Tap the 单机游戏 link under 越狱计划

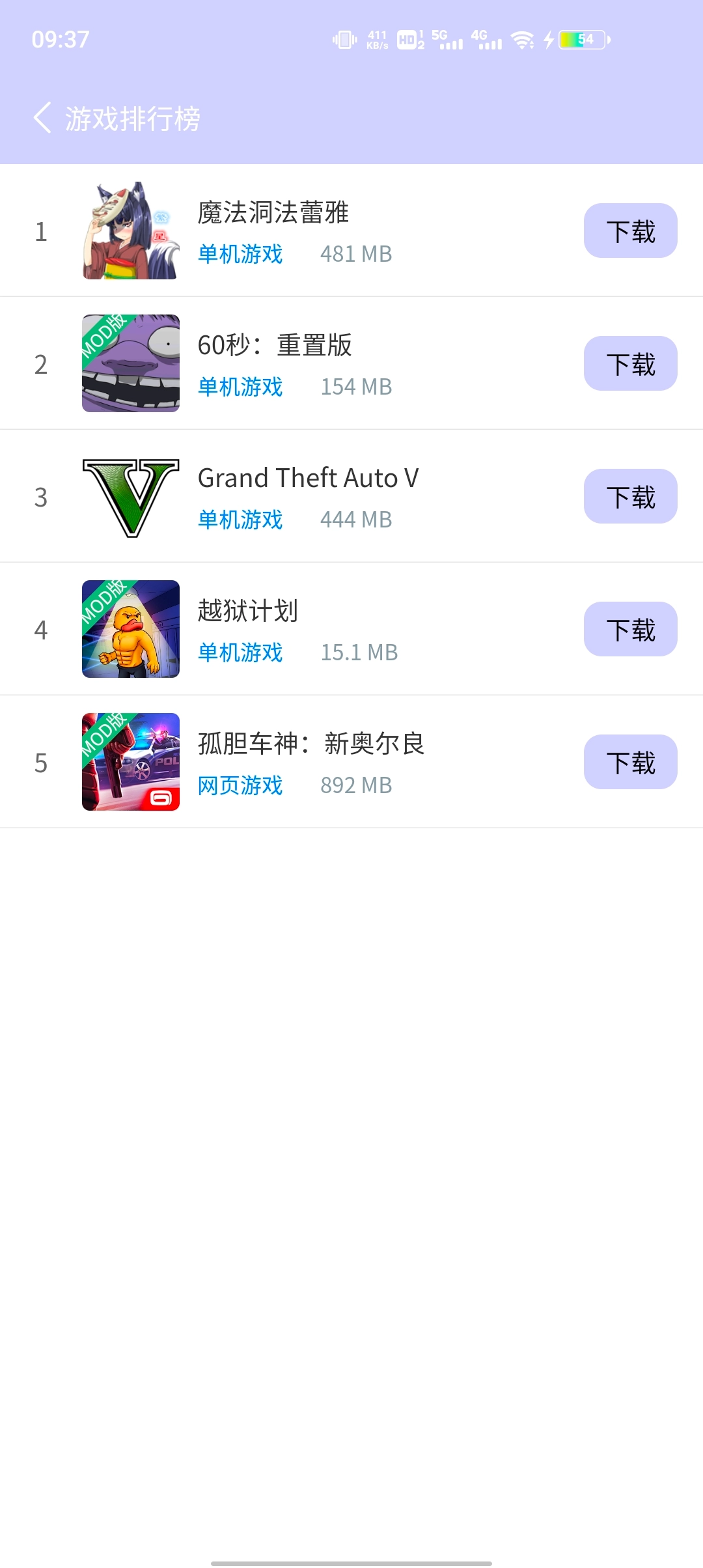[x=239, y=652]
